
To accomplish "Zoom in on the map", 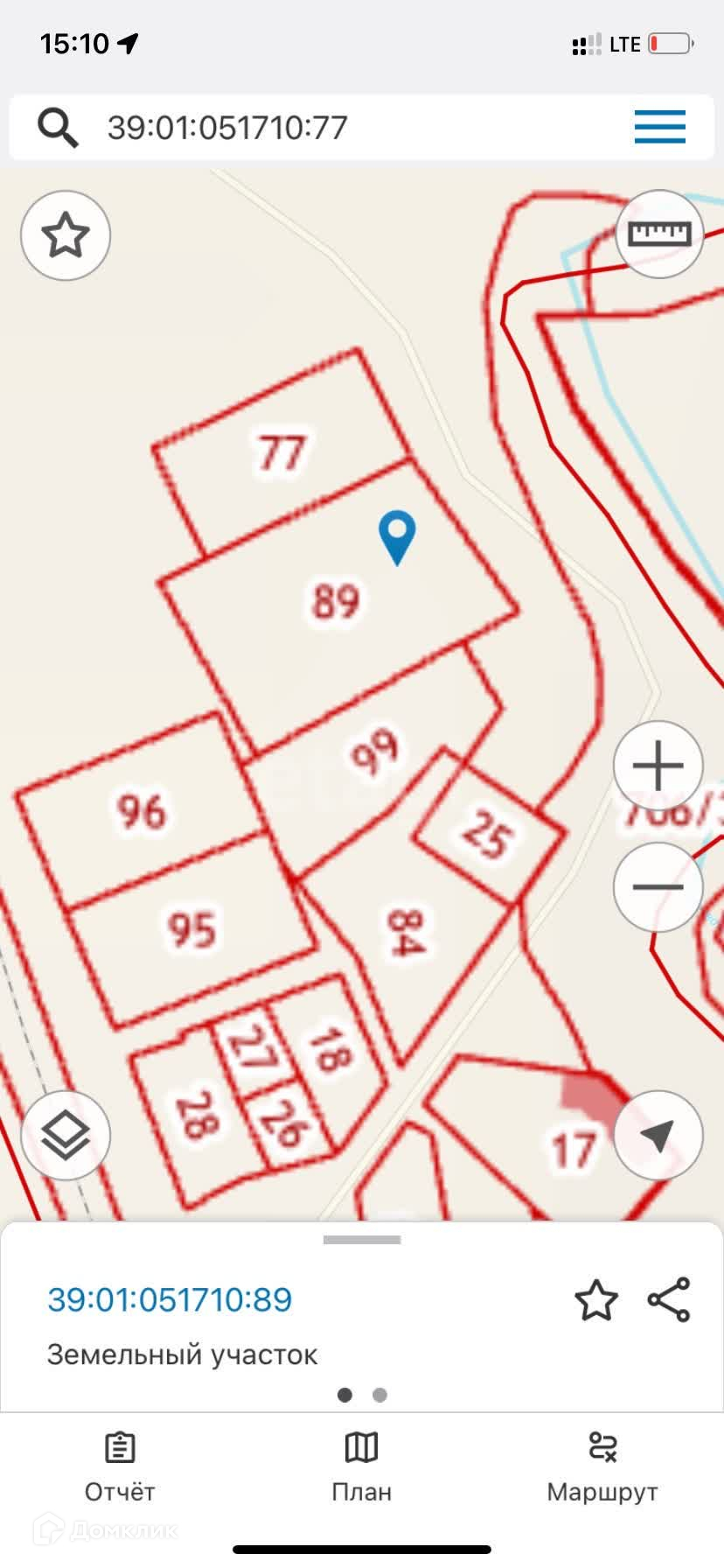I will [x=658, y=766].
